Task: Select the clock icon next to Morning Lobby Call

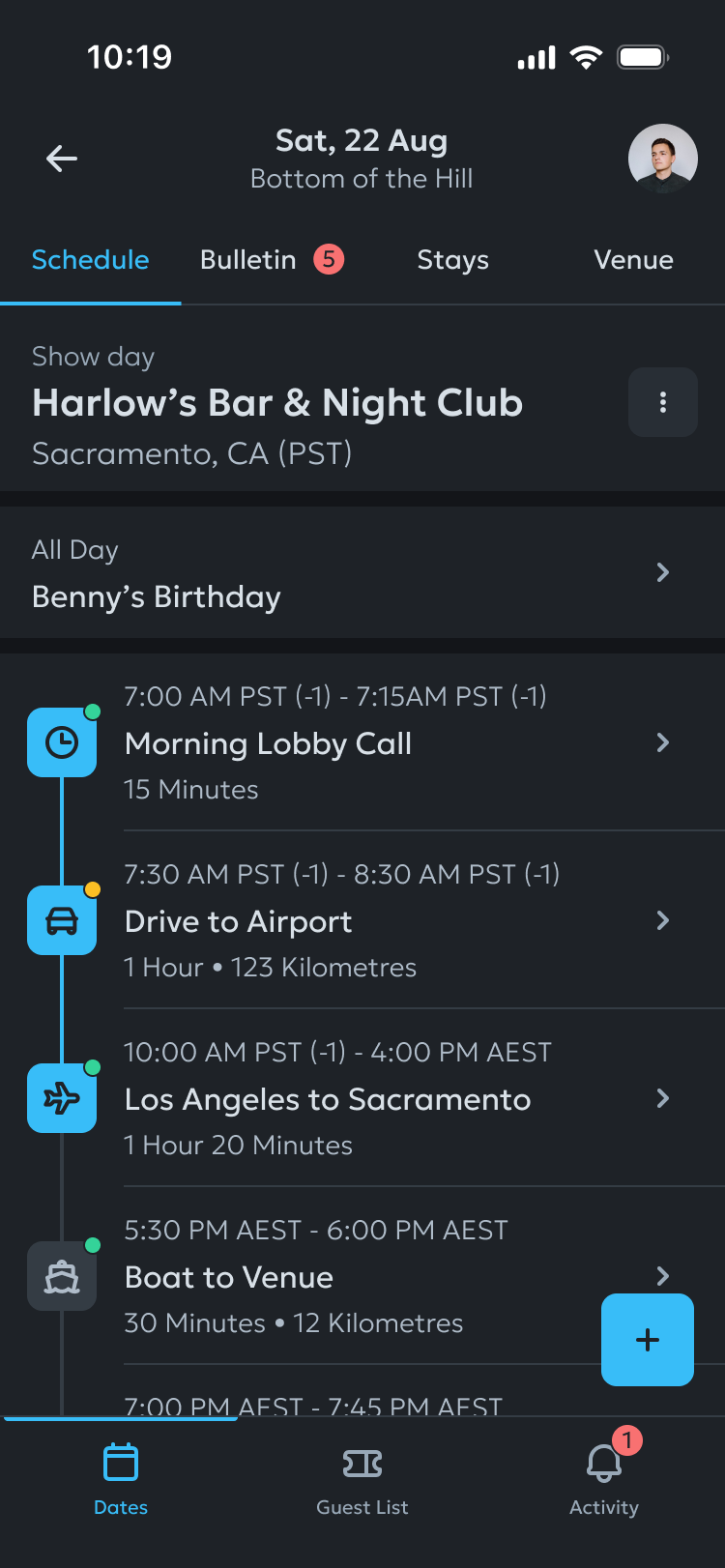Action: 62,742
